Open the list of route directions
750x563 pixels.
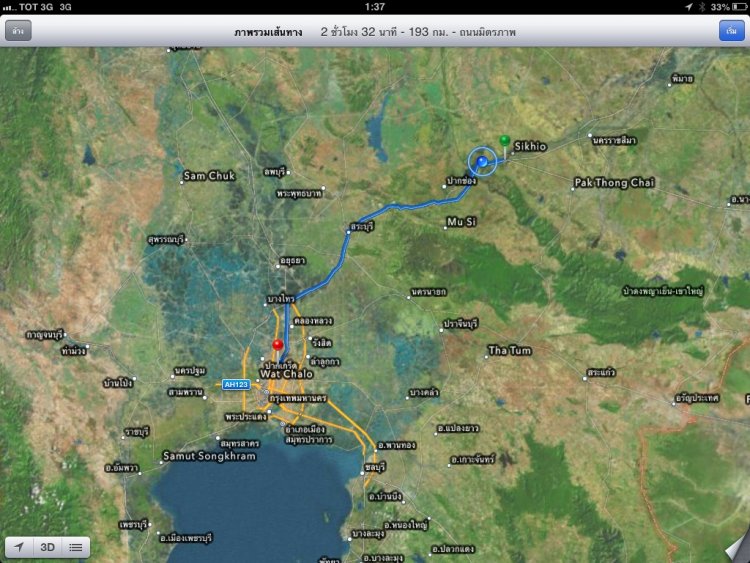click(75, 547)
